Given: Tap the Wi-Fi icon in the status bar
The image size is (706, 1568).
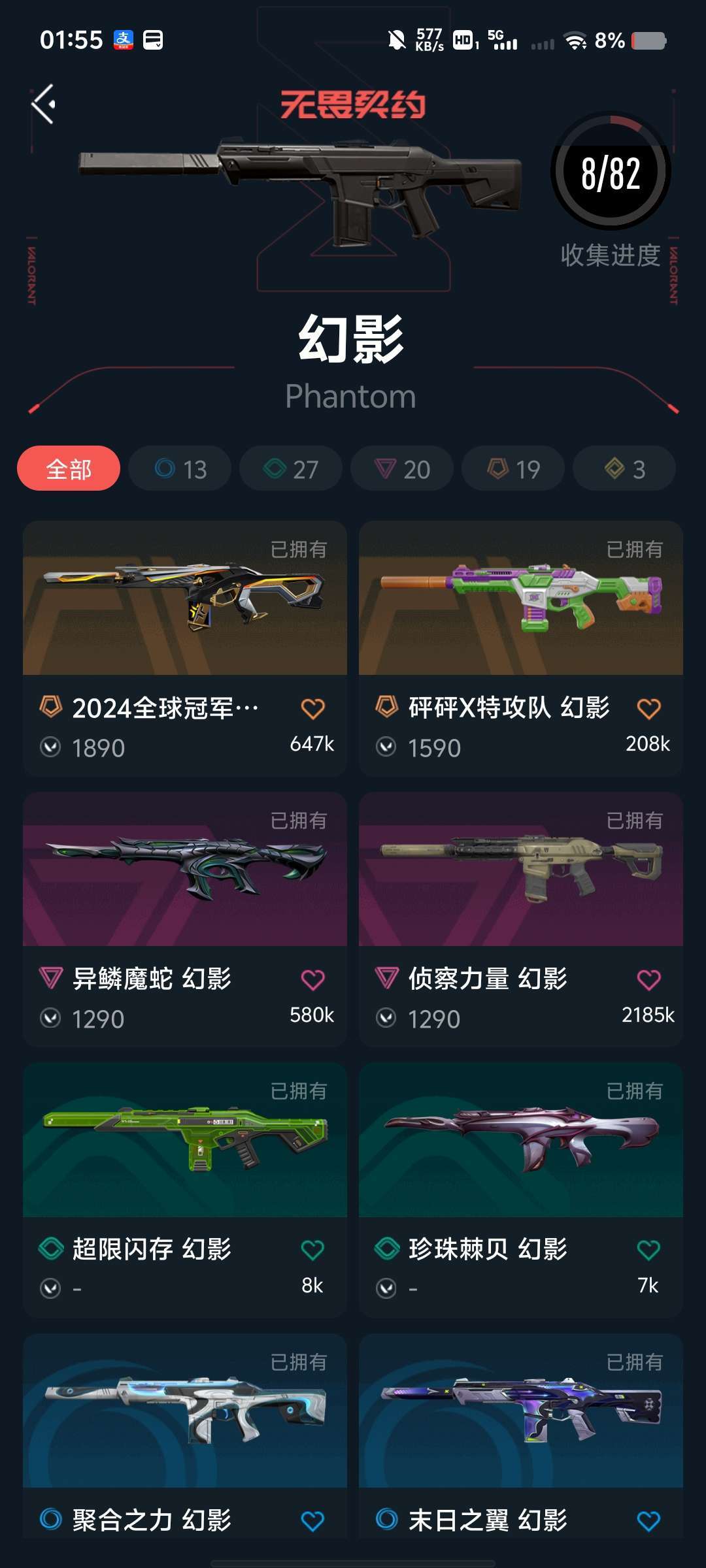Looking at the screenshot, I should 575,41.
